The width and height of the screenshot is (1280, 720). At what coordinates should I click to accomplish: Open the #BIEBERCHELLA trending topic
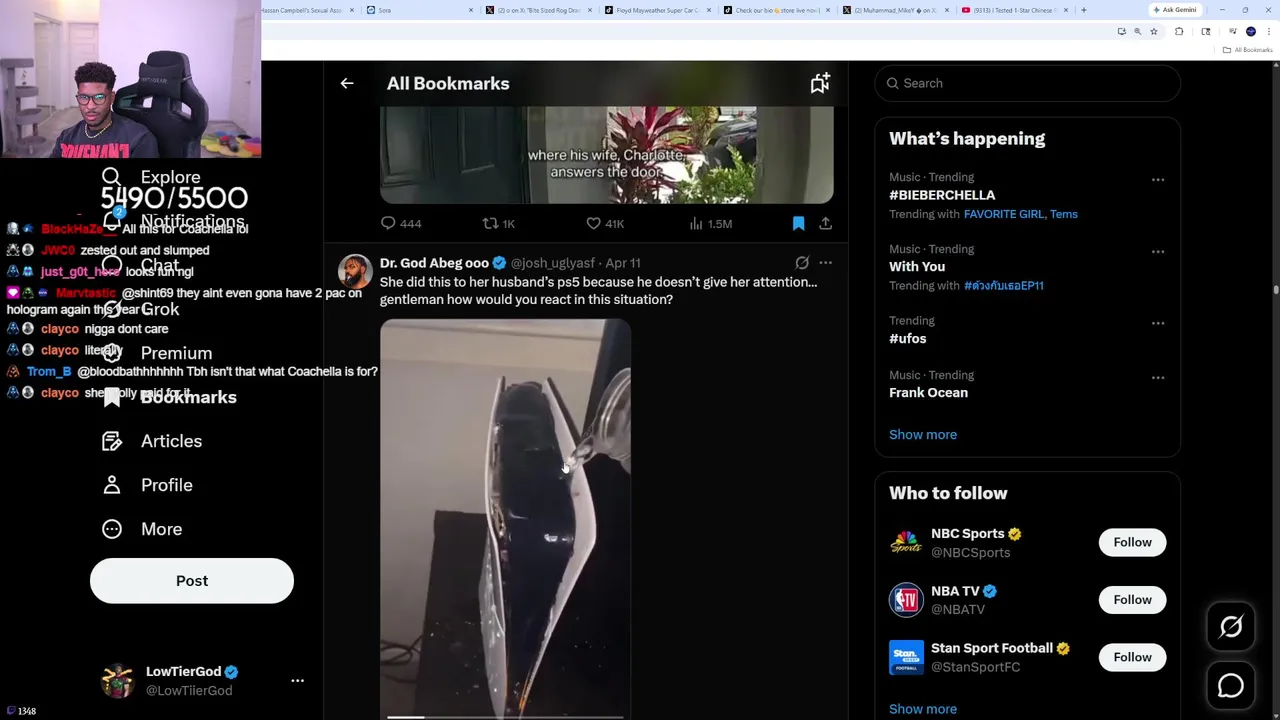942,195
